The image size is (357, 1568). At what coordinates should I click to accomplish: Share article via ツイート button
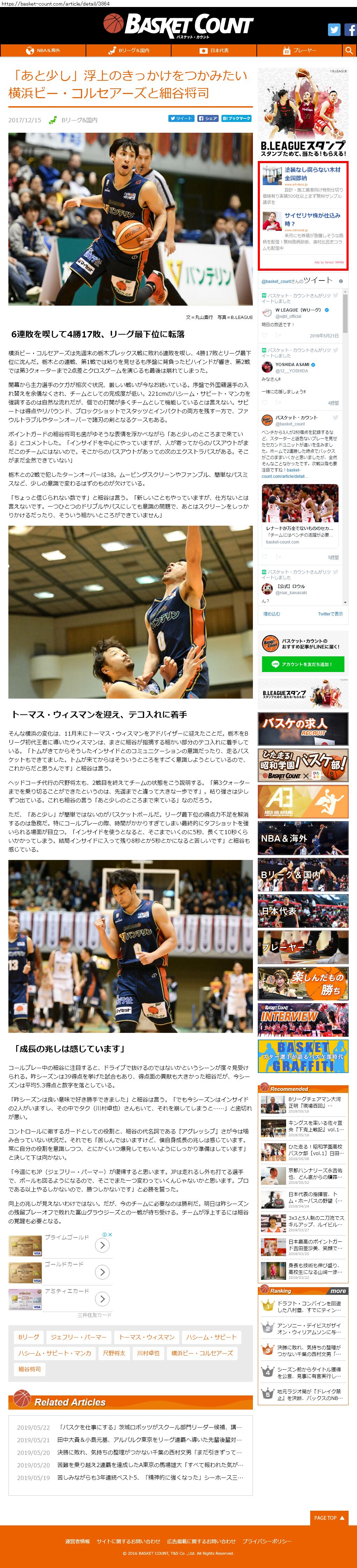click(x=181, y=119)
